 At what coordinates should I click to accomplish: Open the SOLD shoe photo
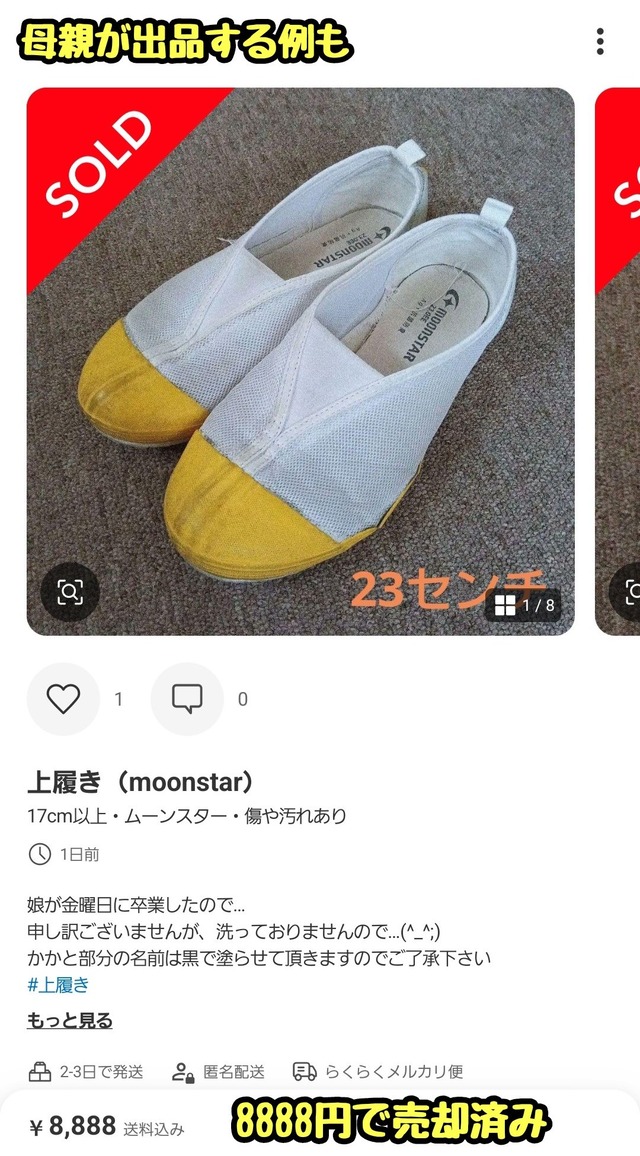(x=300, y=361)
